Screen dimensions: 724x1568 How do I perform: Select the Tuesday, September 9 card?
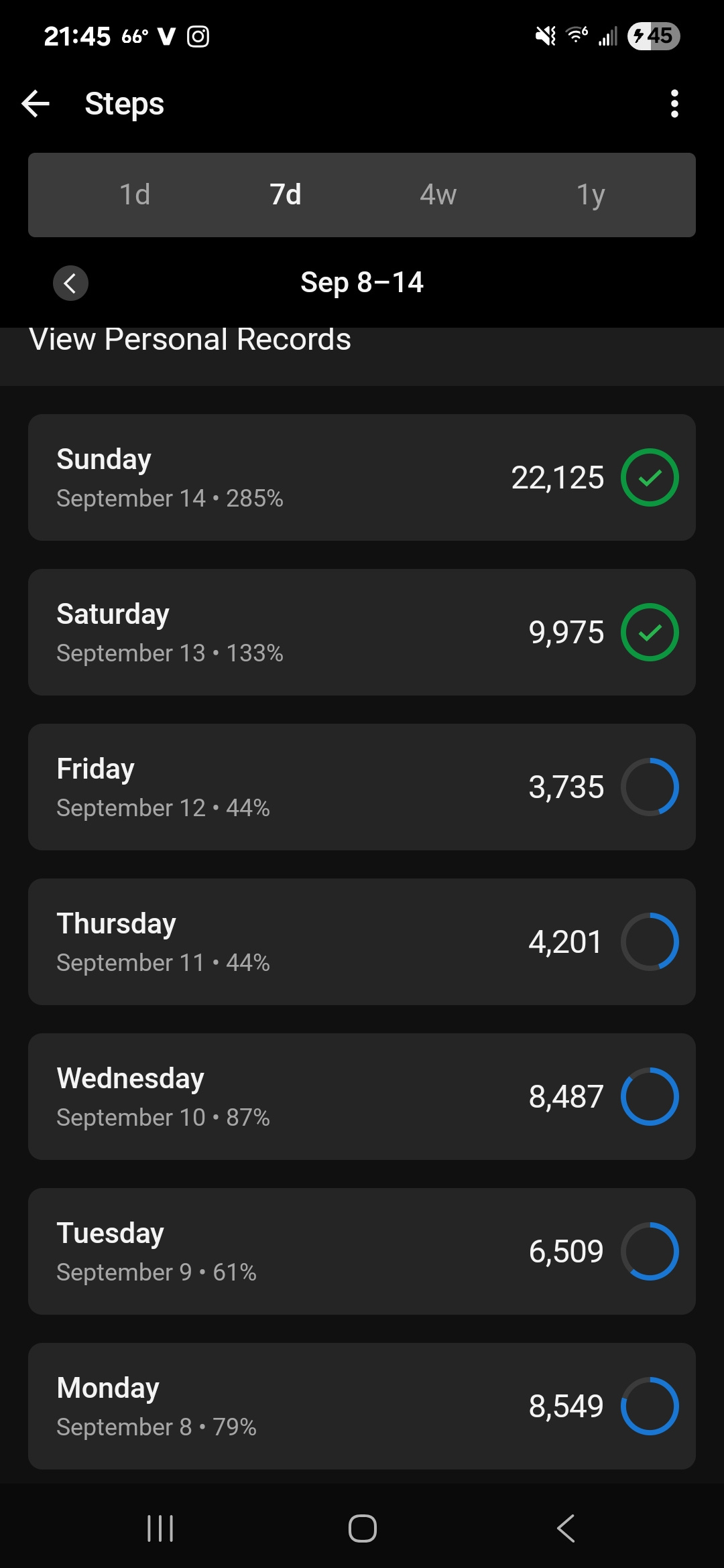click(362, 1252)
